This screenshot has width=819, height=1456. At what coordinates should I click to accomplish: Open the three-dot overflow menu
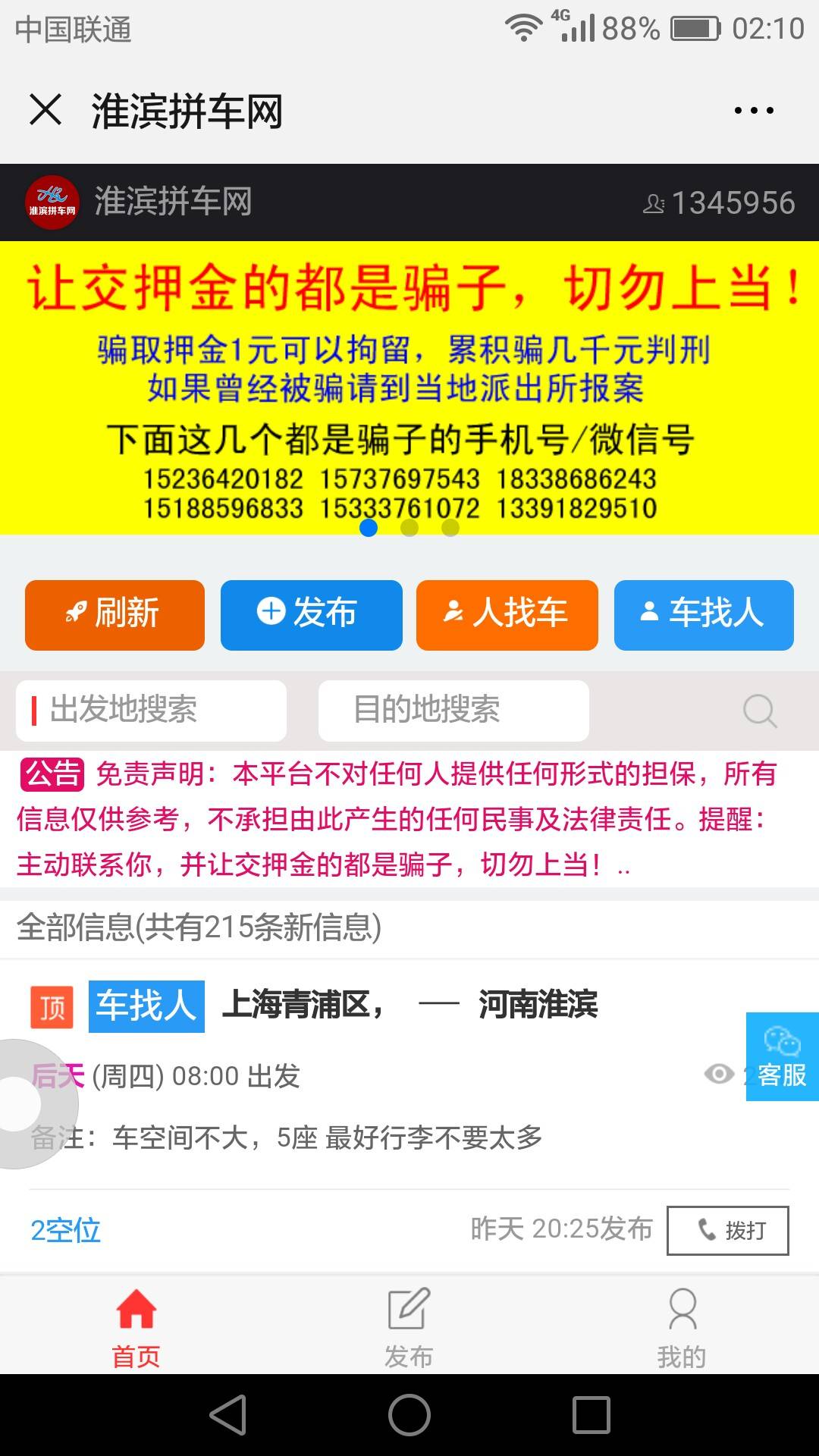753,111
